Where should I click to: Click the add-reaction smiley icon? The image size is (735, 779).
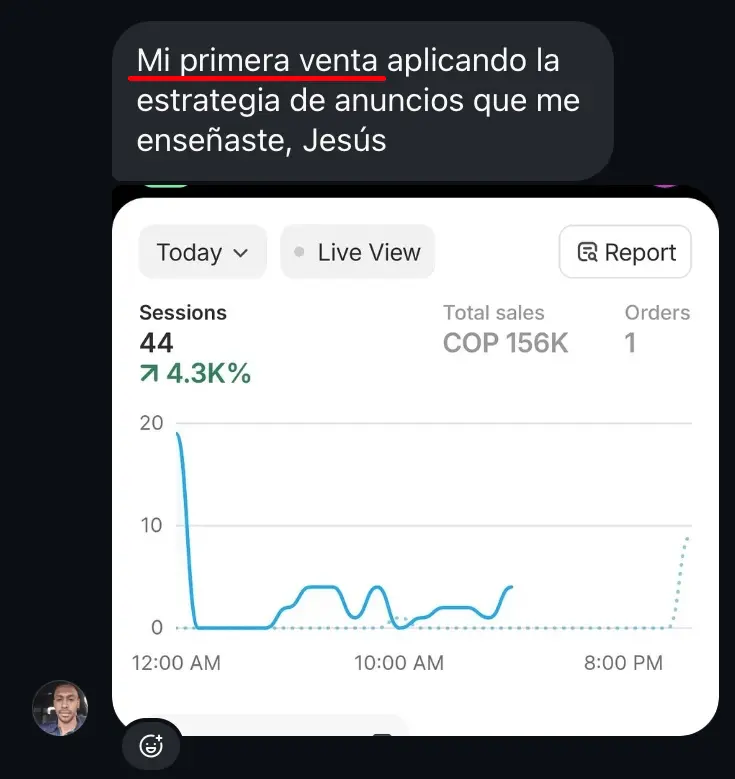point(151,745)
